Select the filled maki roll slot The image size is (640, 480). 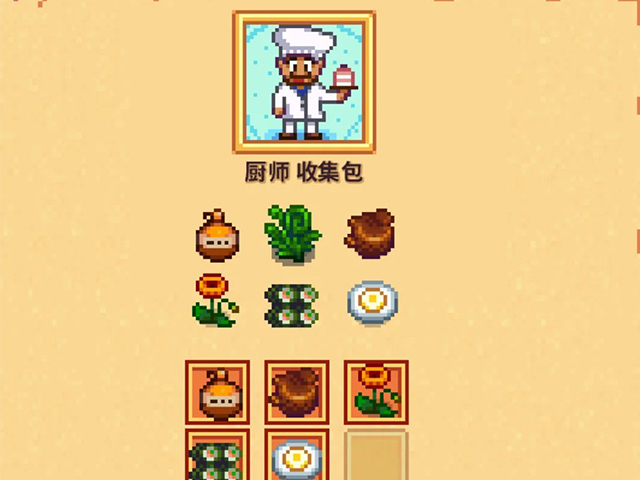[x=218, y=454]
